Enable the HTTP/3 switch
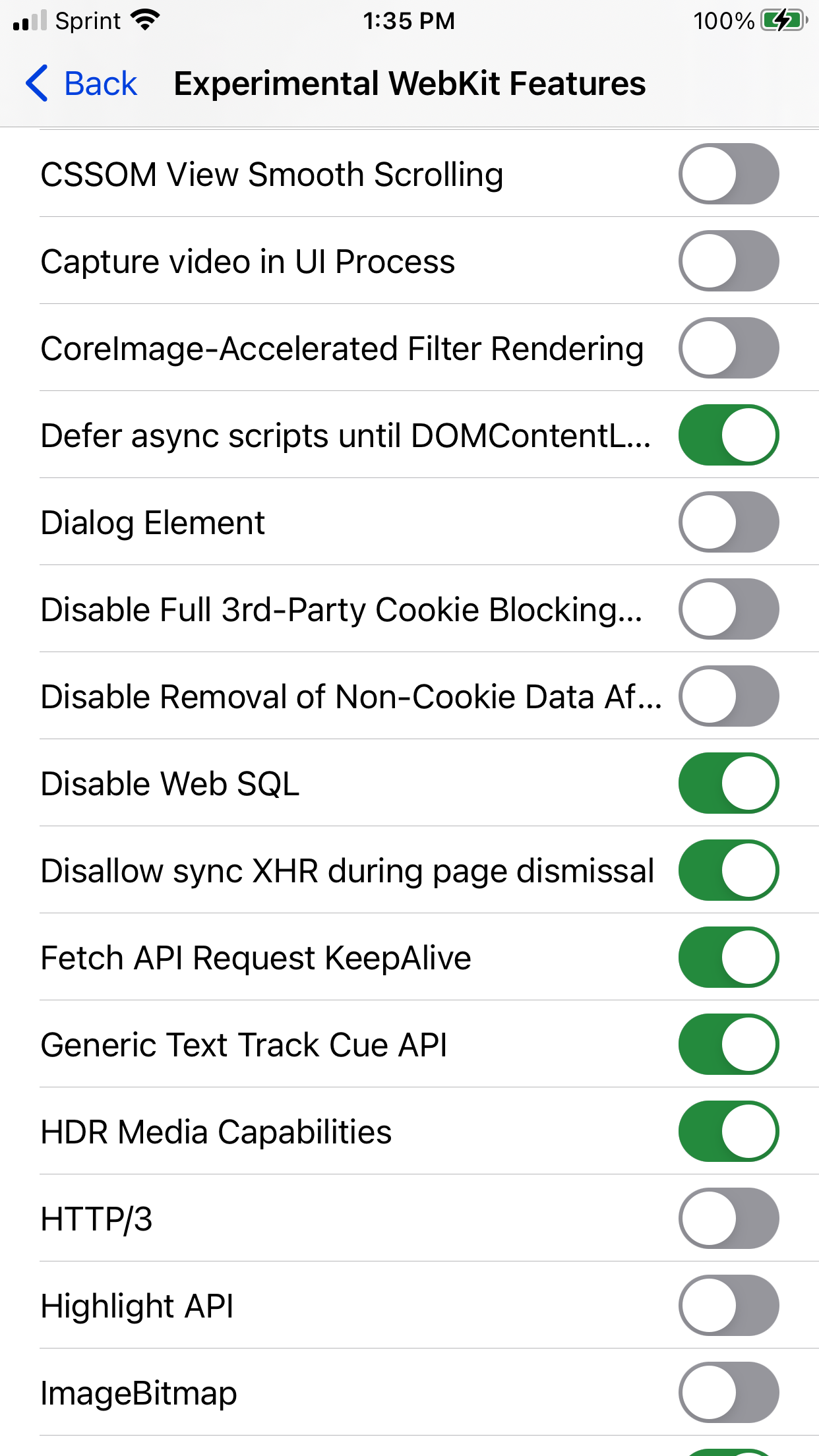This screenshot has width=819, height=1456. (728, 1219)
